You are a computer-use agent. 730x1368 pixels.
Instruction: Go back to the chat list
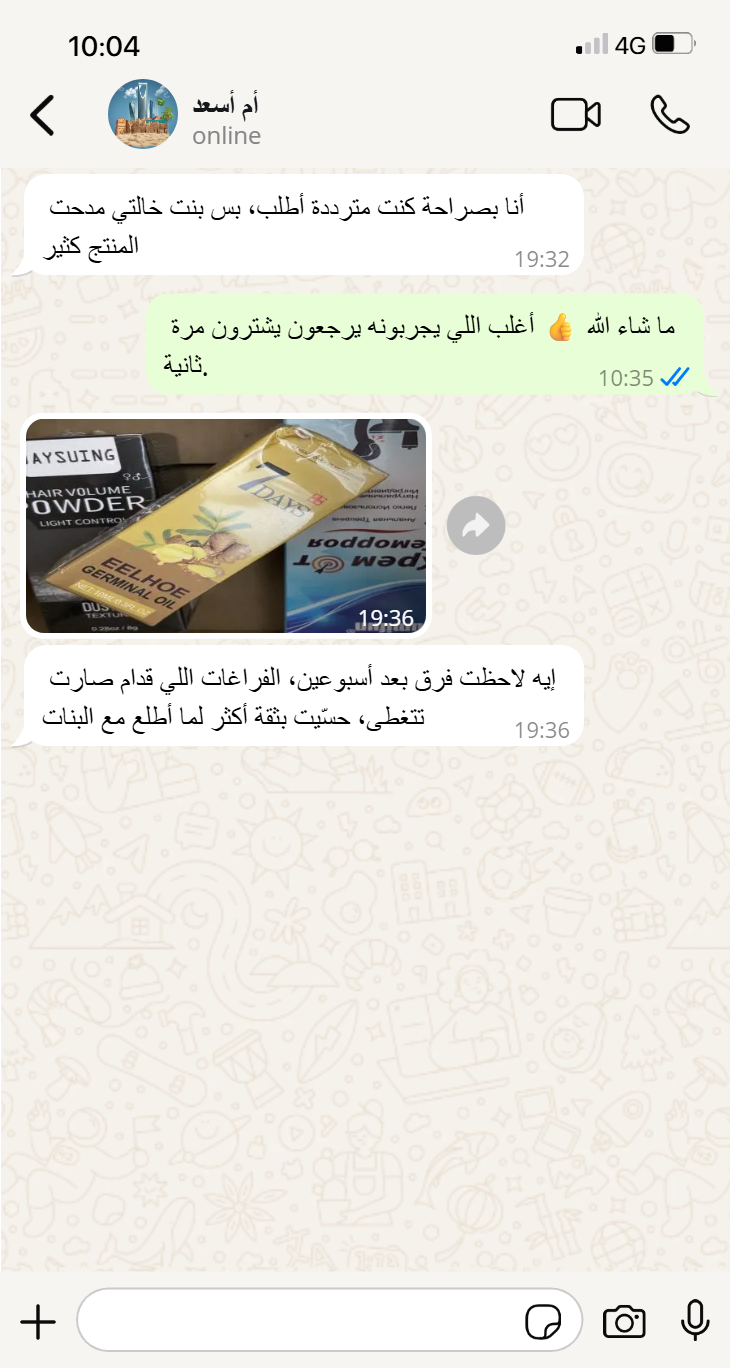pyautogui.click(x=42, y=115)
